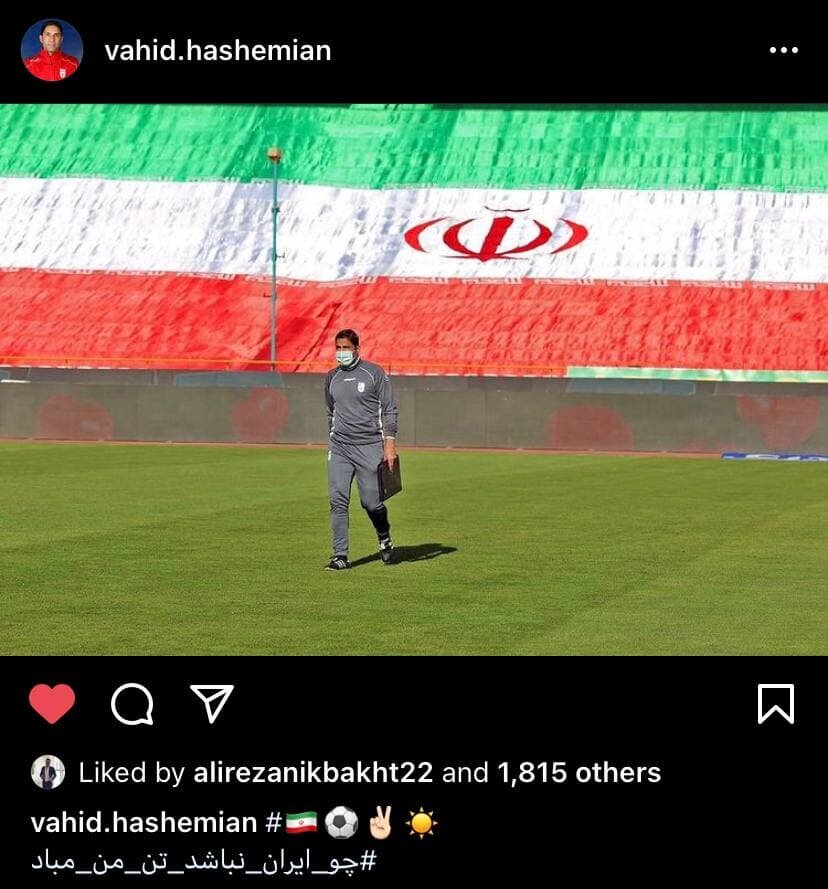Open the Persian hashtag in the caption
The image size is (828, 889).
tap(203, 859)
